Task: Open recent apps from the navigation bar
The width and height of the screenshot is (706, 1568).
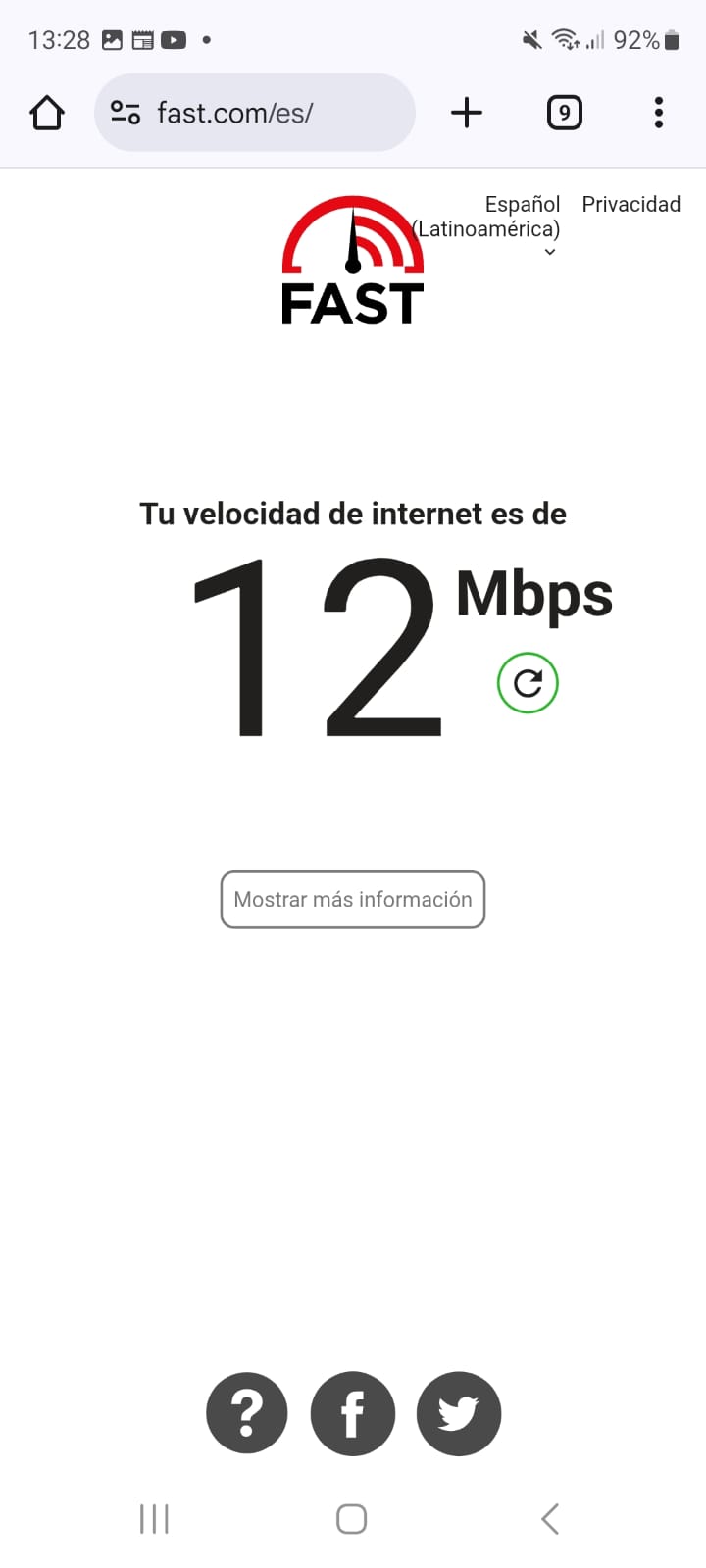Action: [154, 1519]
